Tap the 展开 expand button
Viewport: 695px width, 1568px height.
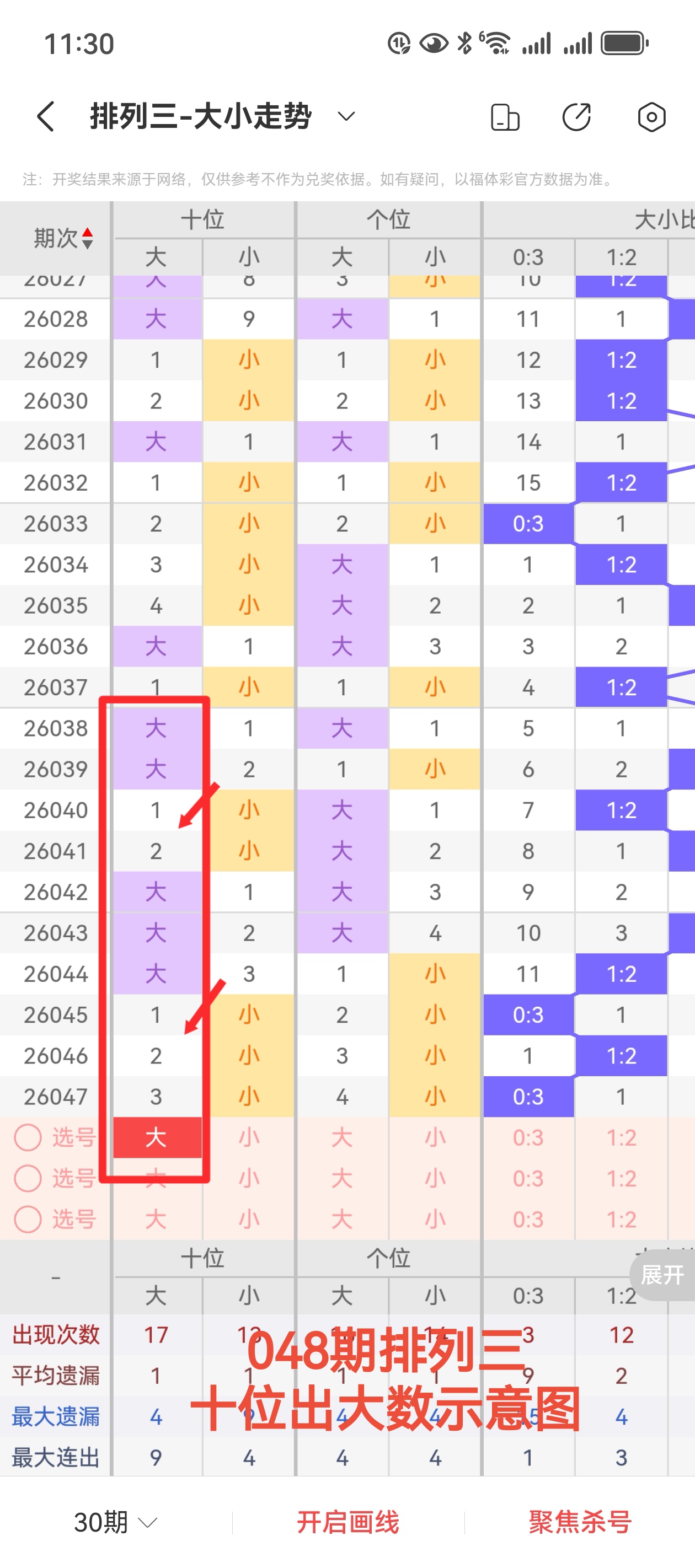(x=662, y=1275)
